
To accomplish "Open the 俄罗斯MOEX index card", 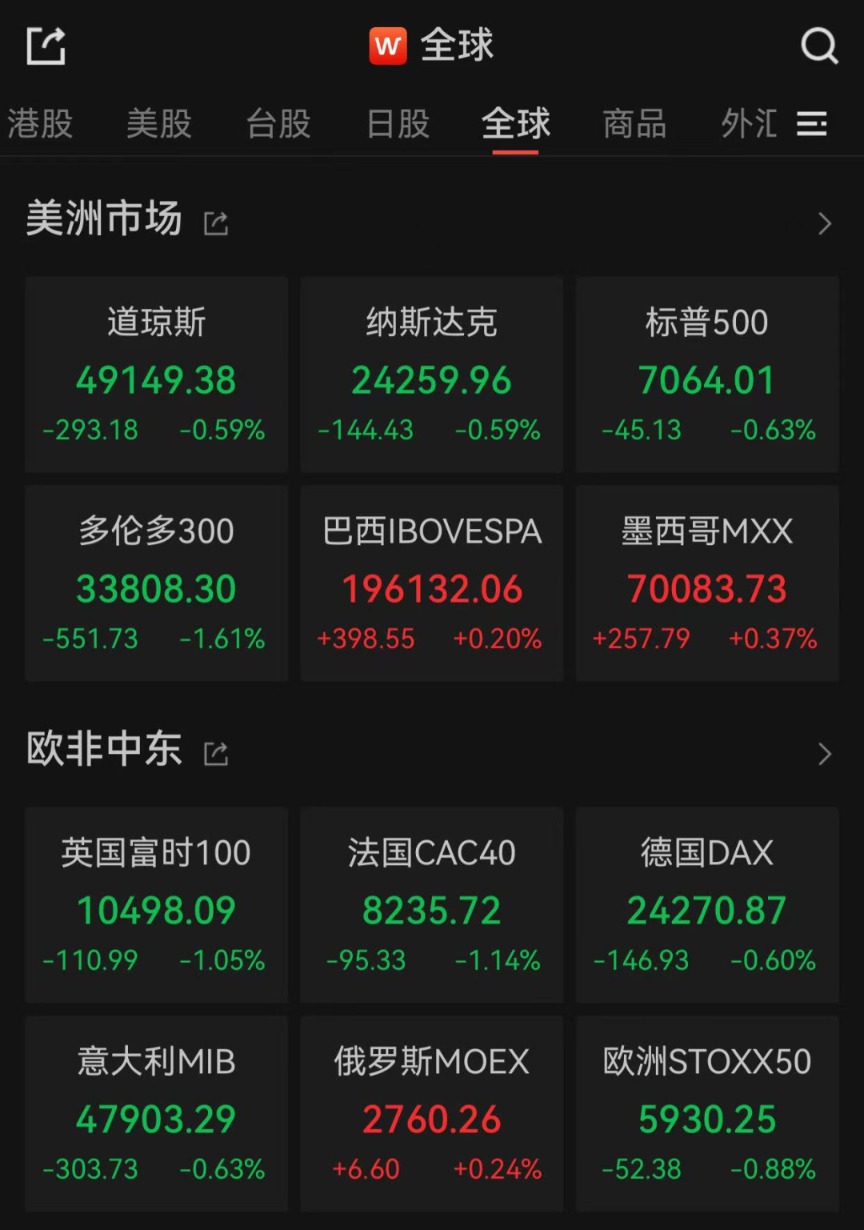I will pyautogui.click(x=431, y=1114).
